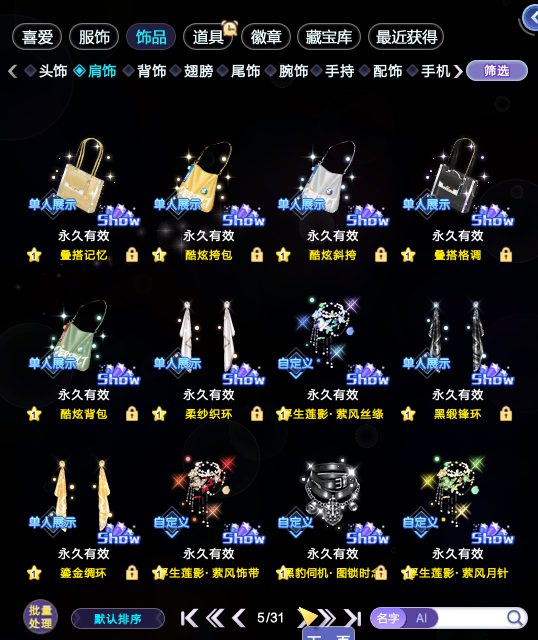Tap the search magnifier icon

515,618
